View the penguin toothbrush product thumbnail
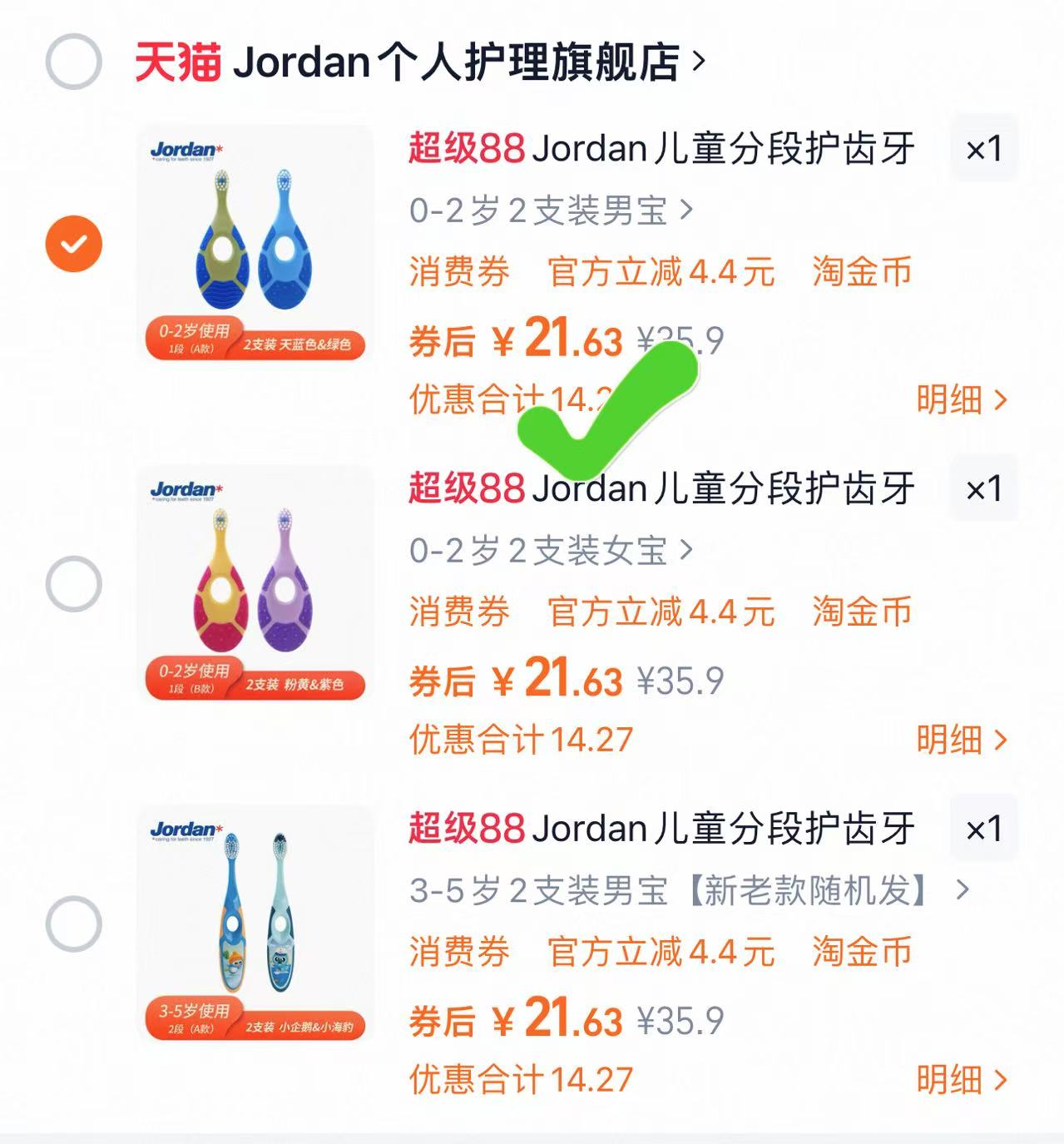1064x1144 pixels. point(254,922)
